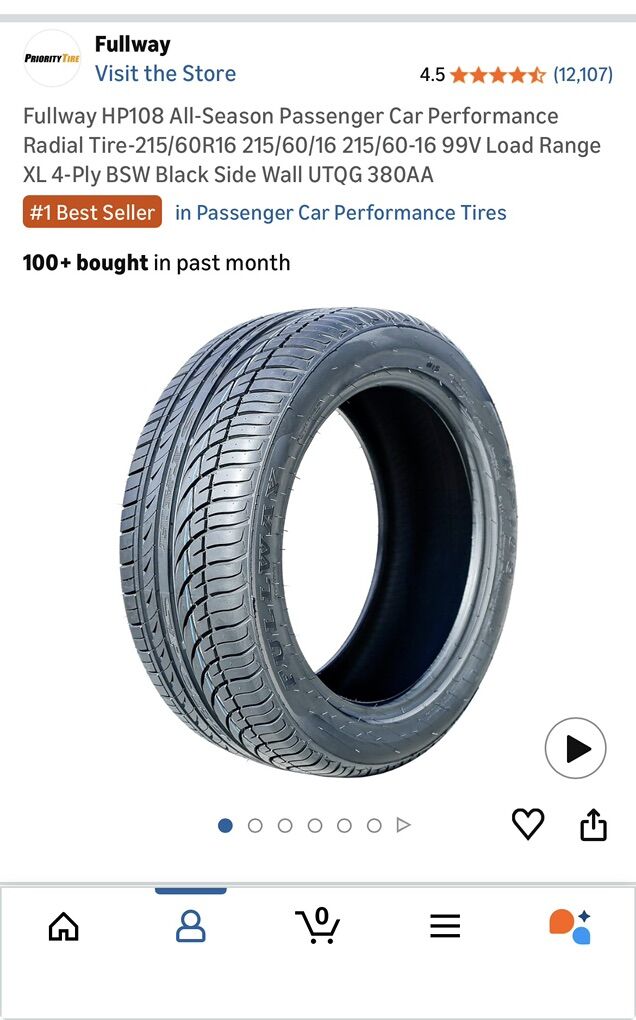The width and height of the screenshot is (636, 1020).
Task: Open the hamburger menu tab
Action: coord(445,926)
